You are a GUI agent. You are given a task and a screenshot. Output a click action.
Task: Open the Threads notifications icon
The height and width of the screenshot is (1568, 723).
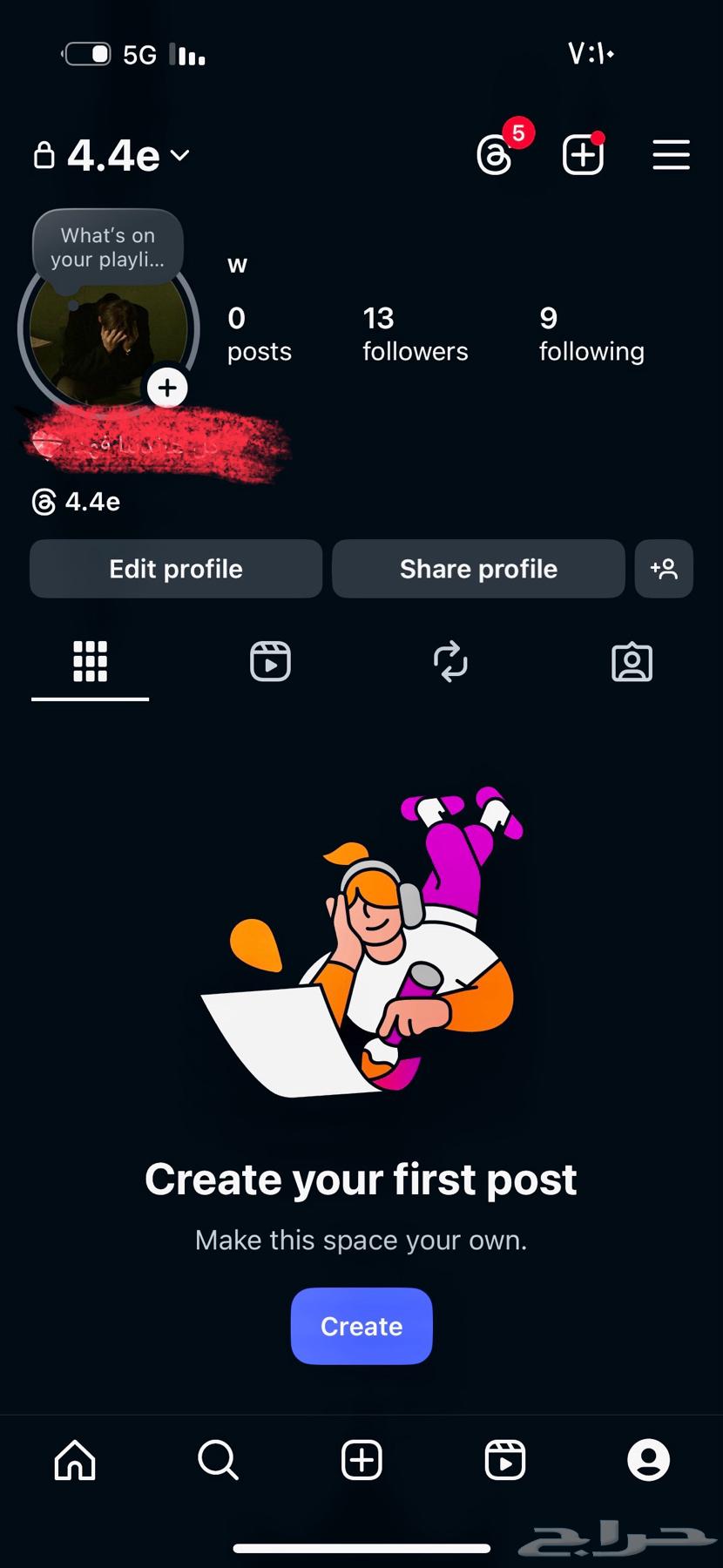pos(496,155)
